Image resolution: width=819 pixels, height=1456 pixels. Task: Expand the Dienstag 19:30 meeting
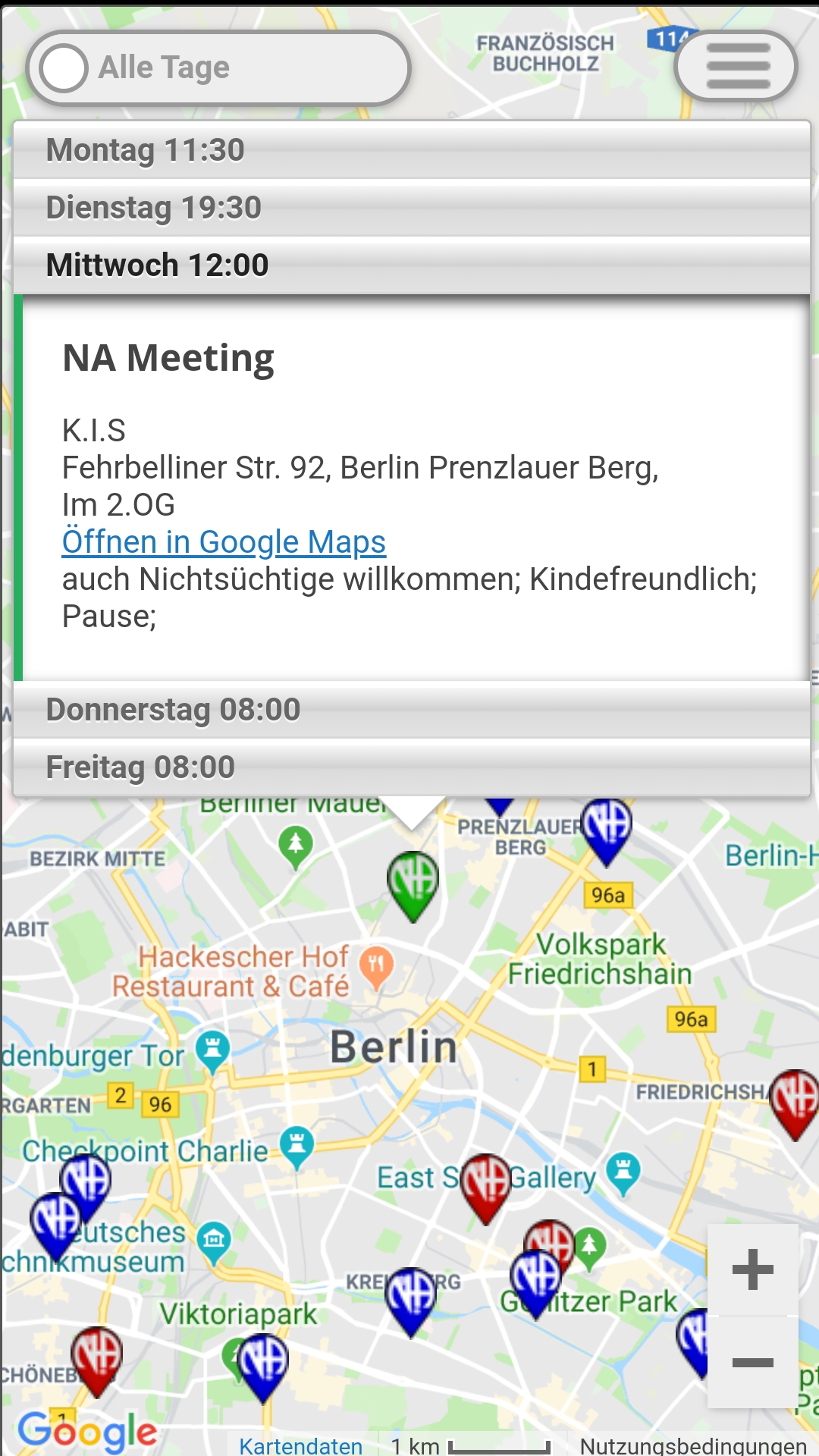coord(411,208)
